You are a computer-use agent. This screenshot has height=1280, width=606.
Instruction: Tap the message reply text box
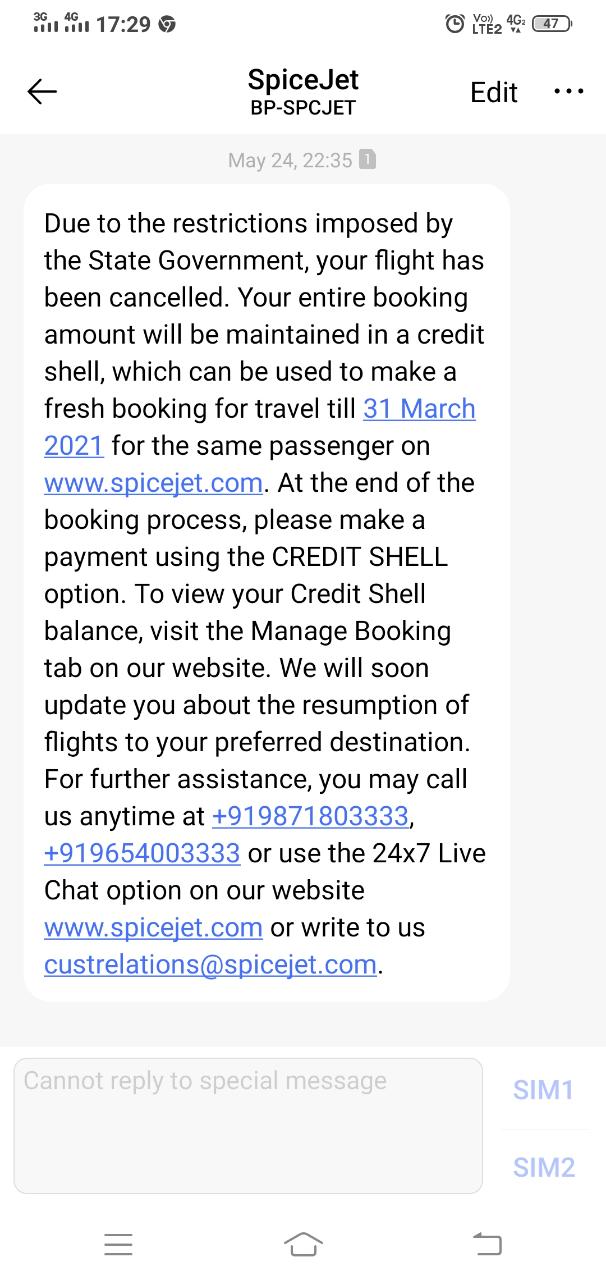(x=248, y=1125)
